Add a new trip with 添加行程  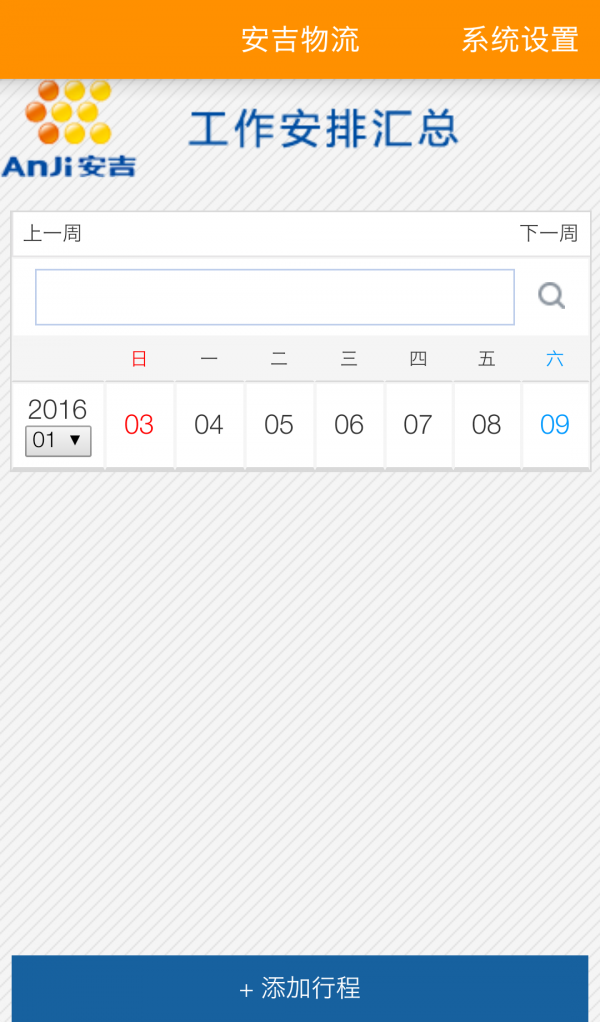300,989
